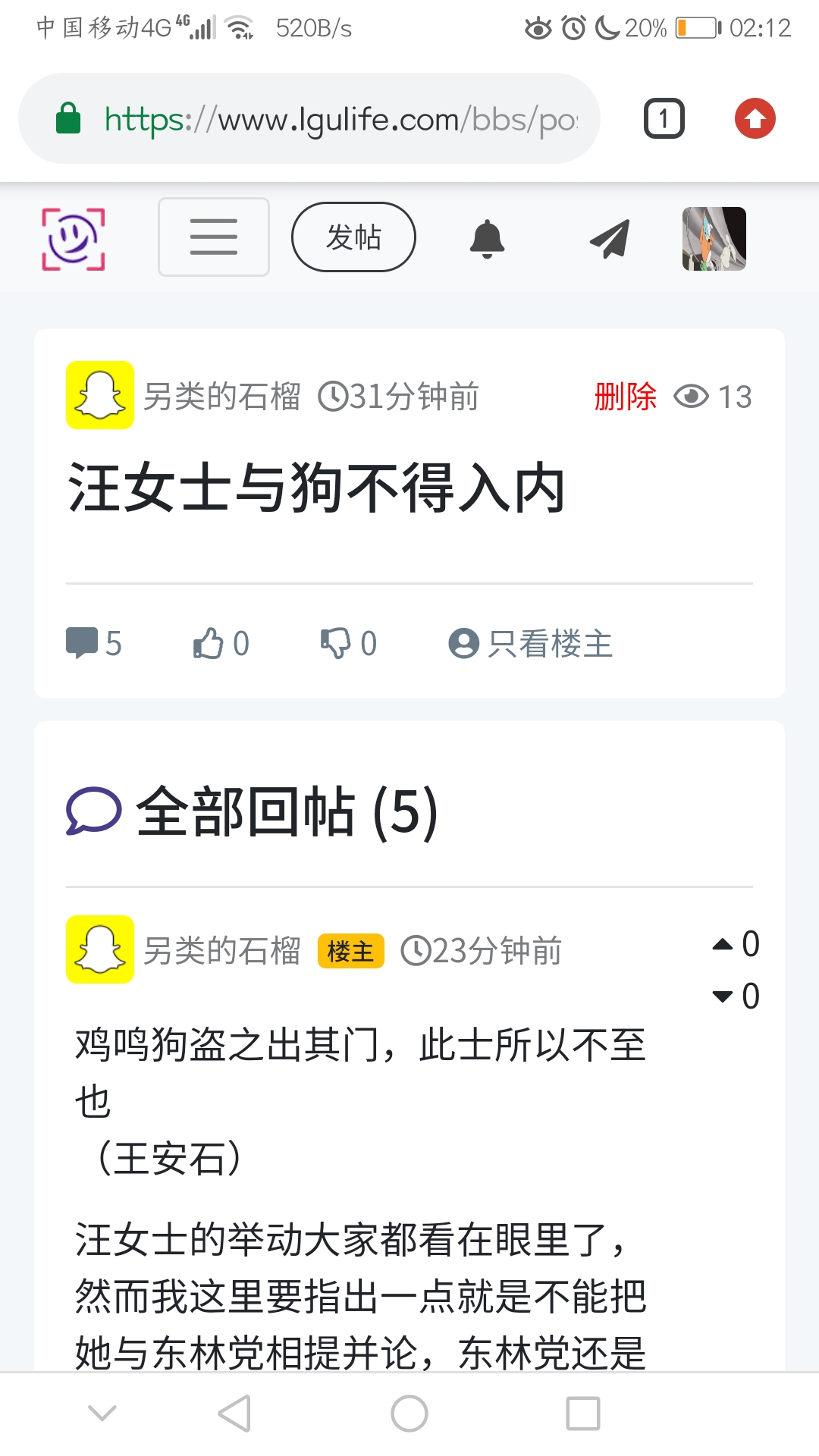This screenshot has height=1456, width=819.
Task: Open private messages paper plane
Action: pos(610,239)
